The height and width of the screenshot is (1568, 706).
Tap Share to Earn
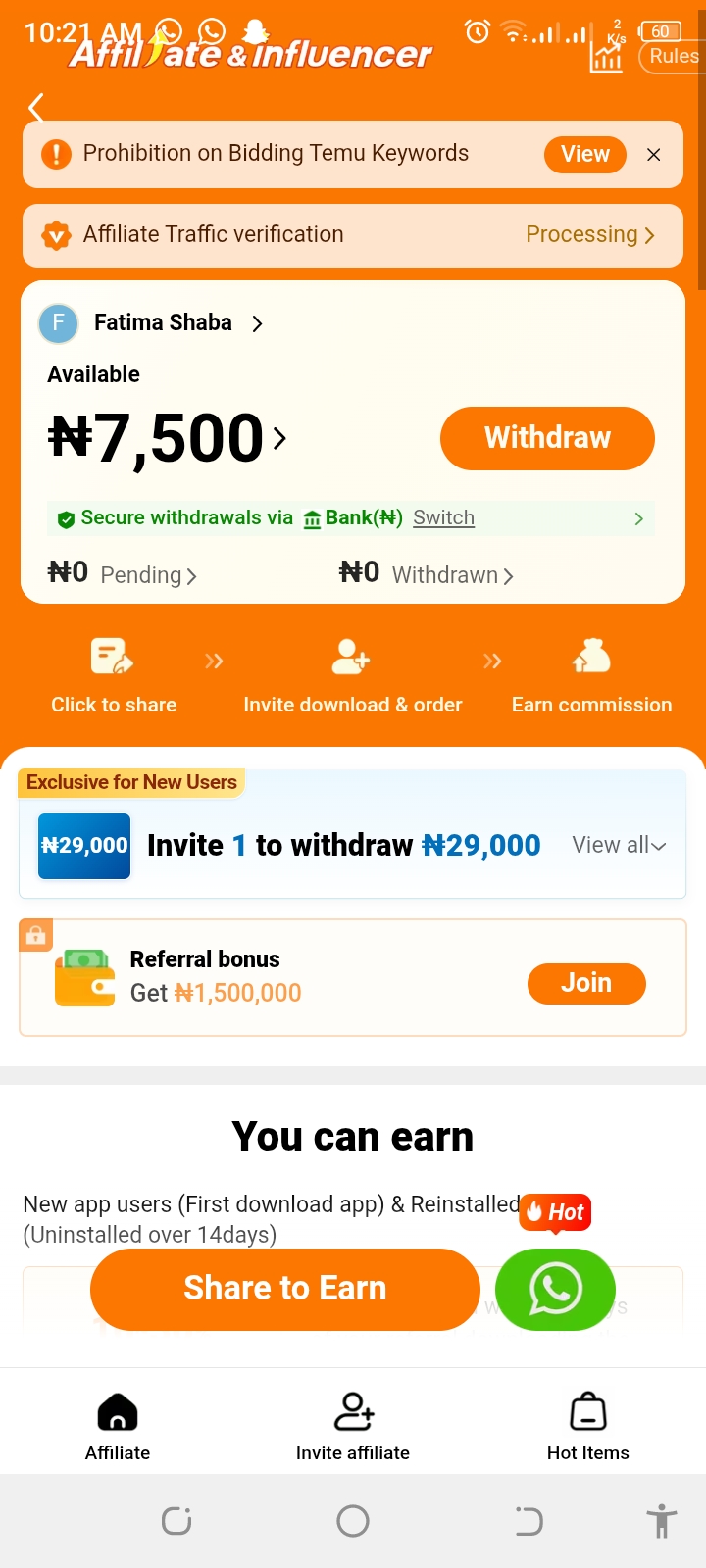coord(285,1289)
